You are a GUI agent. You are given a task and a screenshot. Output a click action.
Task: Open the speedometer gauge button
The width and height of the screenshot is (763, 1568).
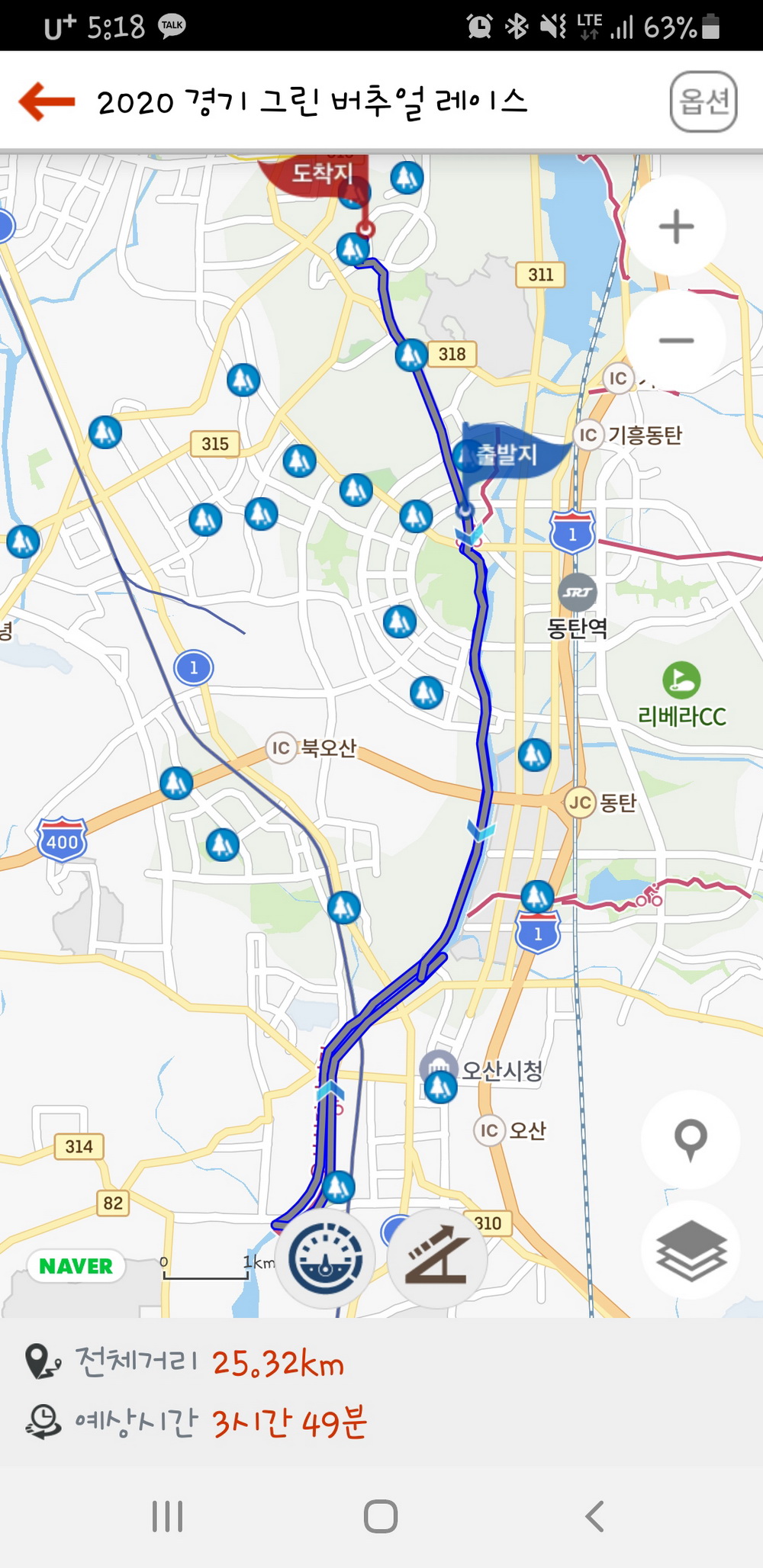326,1258
